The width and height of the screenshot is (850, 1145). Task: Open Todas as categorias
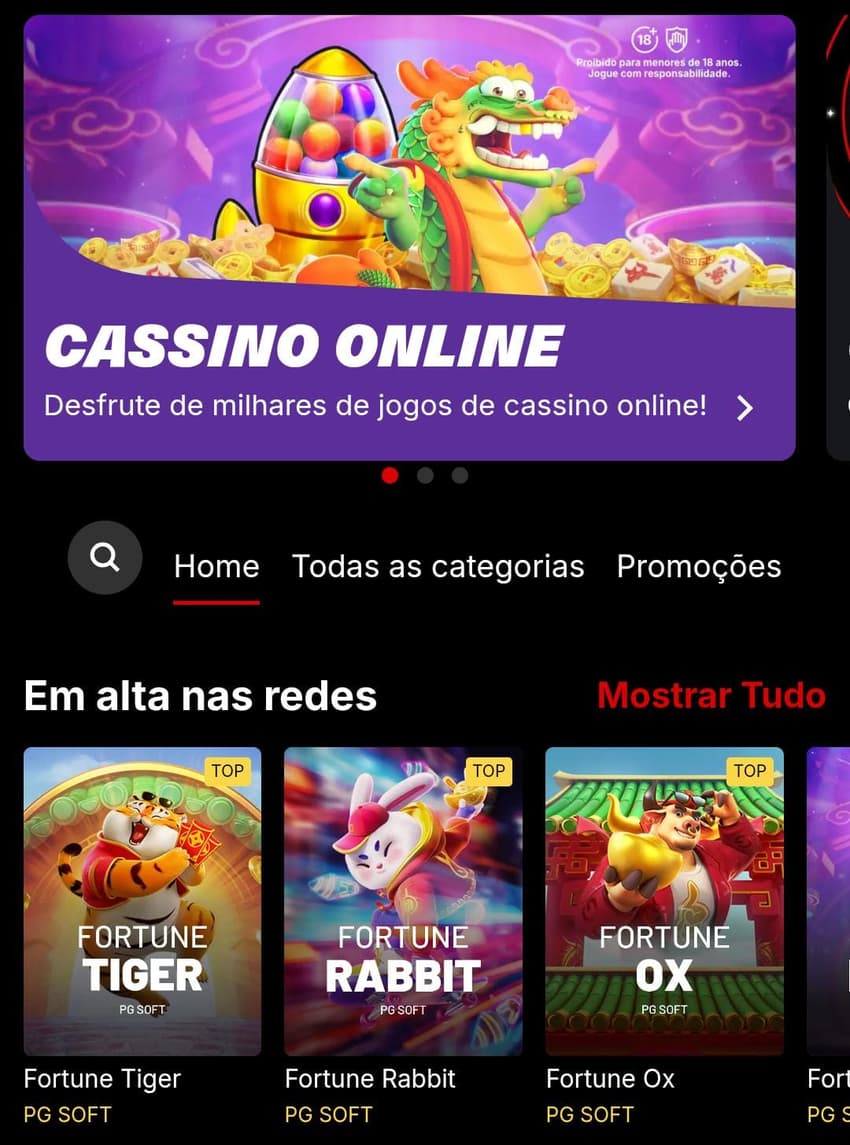pyautogui.click(x=438, y=566)
